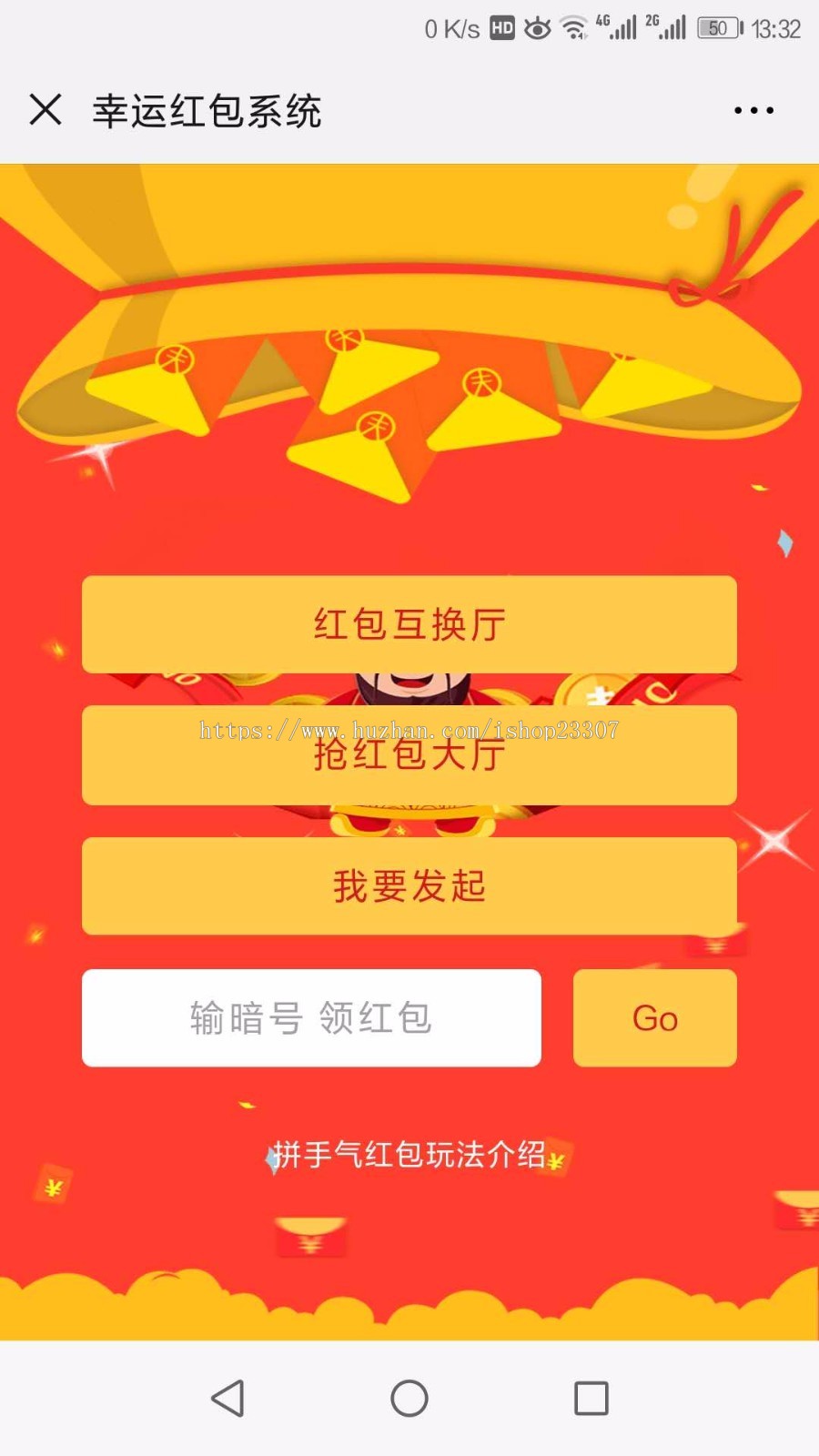Focus the 输暗号 领红包 code field

(x=311, y=1017)
